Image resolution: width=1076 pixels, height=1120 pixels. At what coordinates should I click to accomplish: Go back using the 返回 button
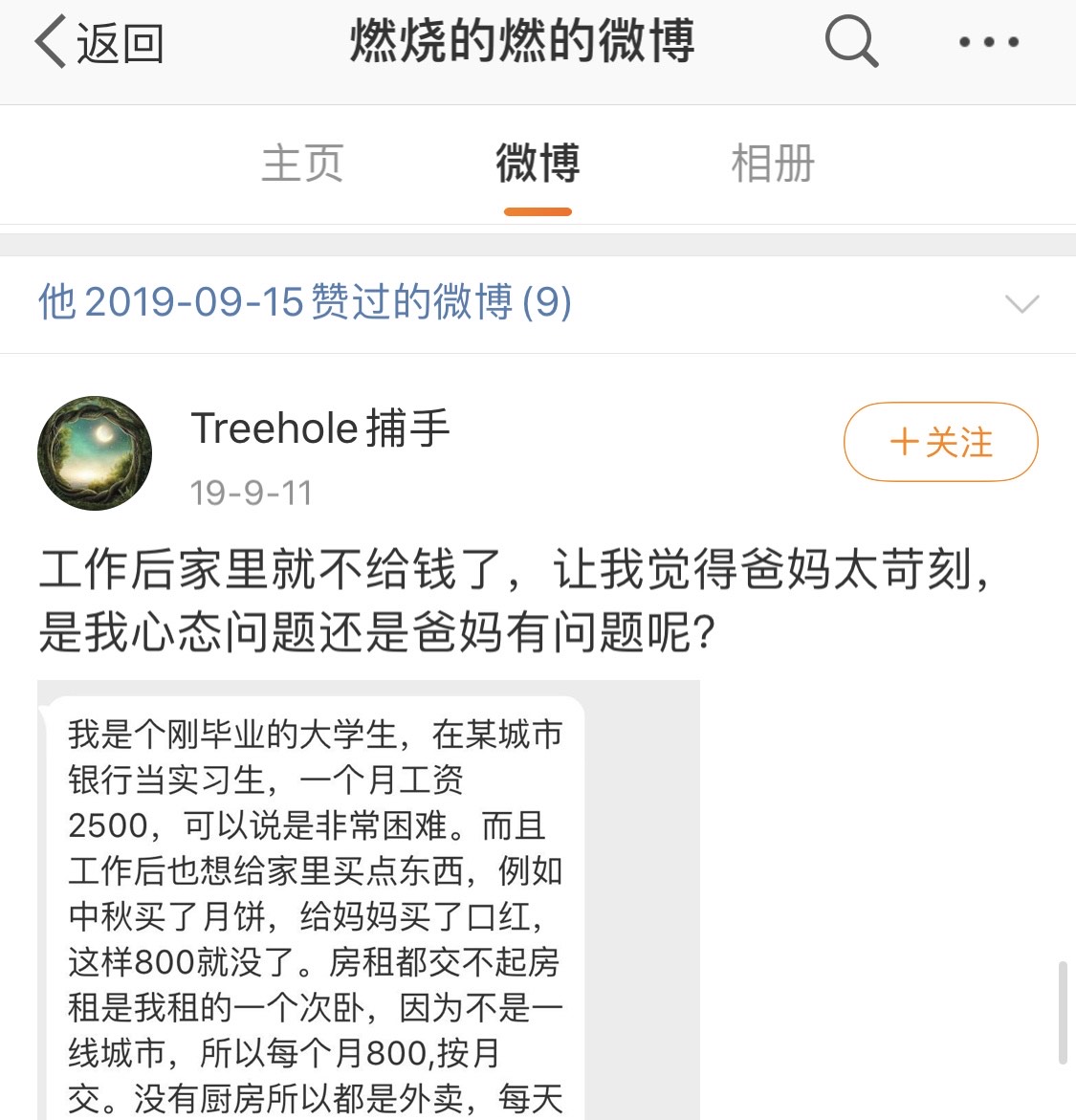tap(99, 43)
